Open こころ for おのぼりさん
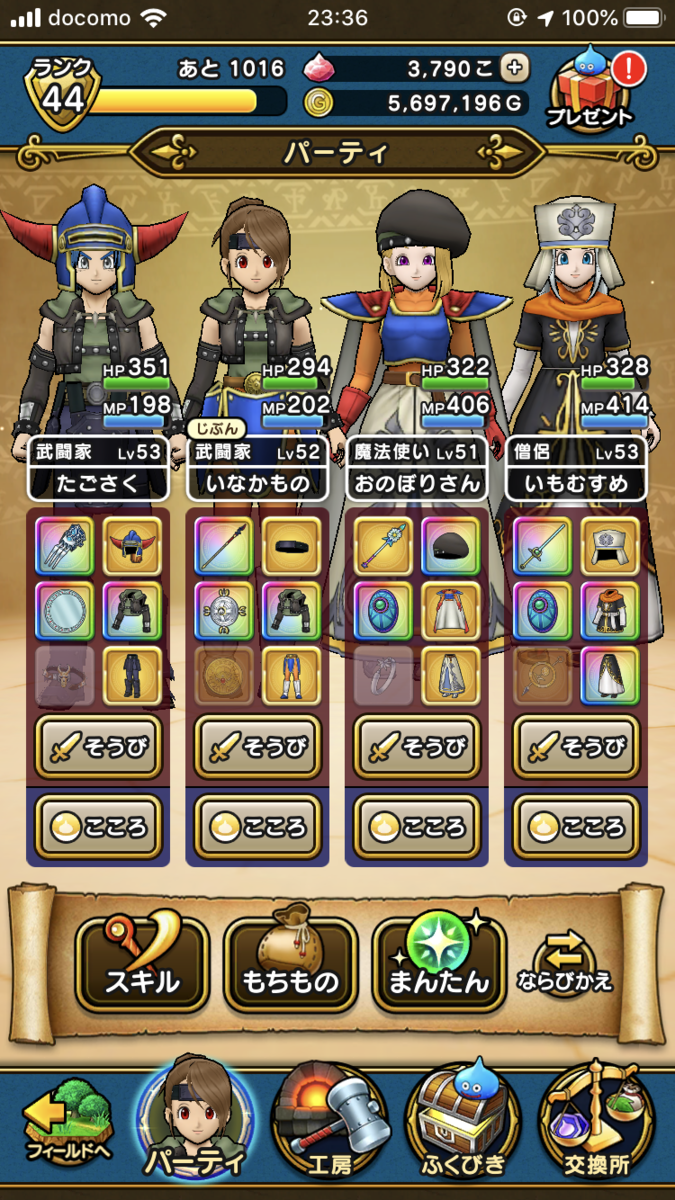The image size is (675, 1200). (x=416, y=826)
